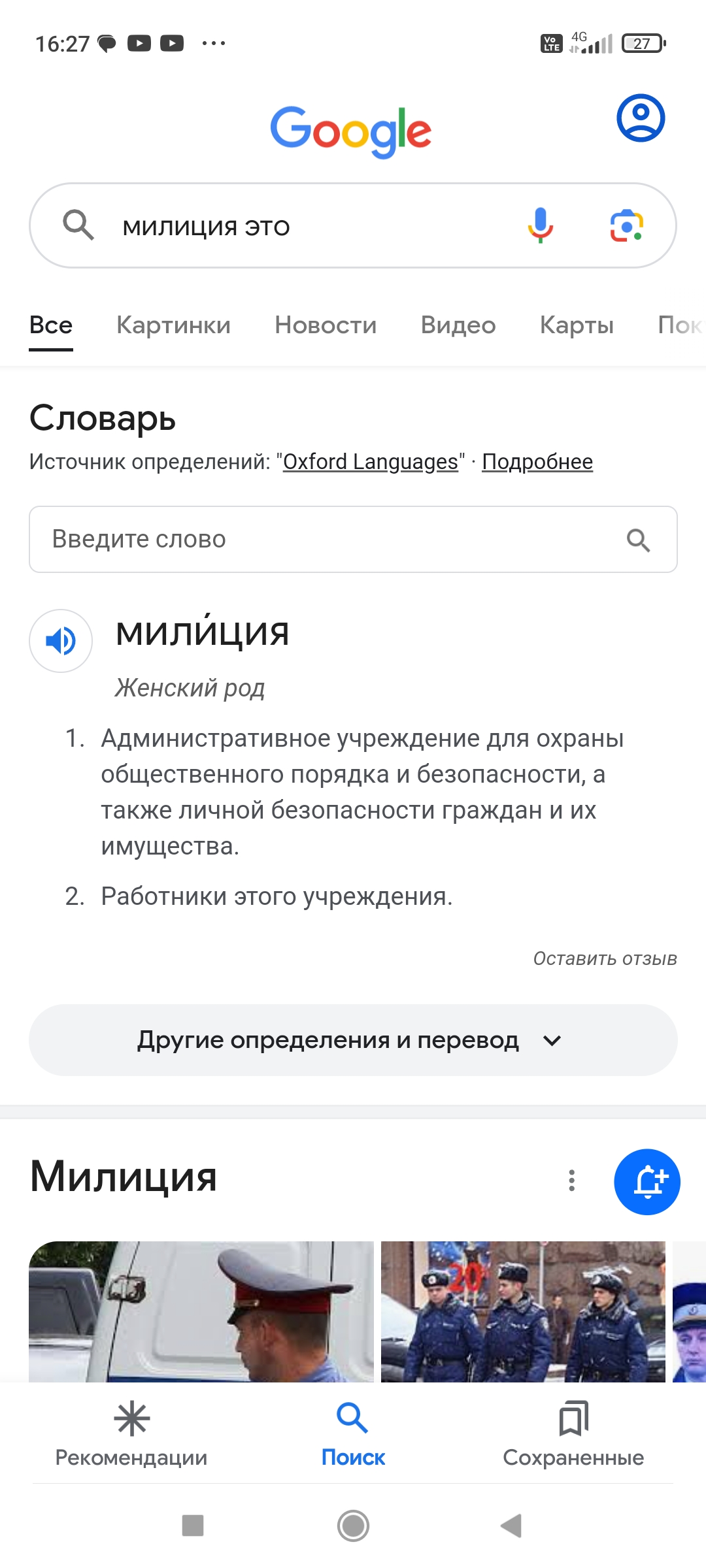Open the Сохраненные tab
The height and width of the screenshot is (1568, 706).
tap(573, 1434)
